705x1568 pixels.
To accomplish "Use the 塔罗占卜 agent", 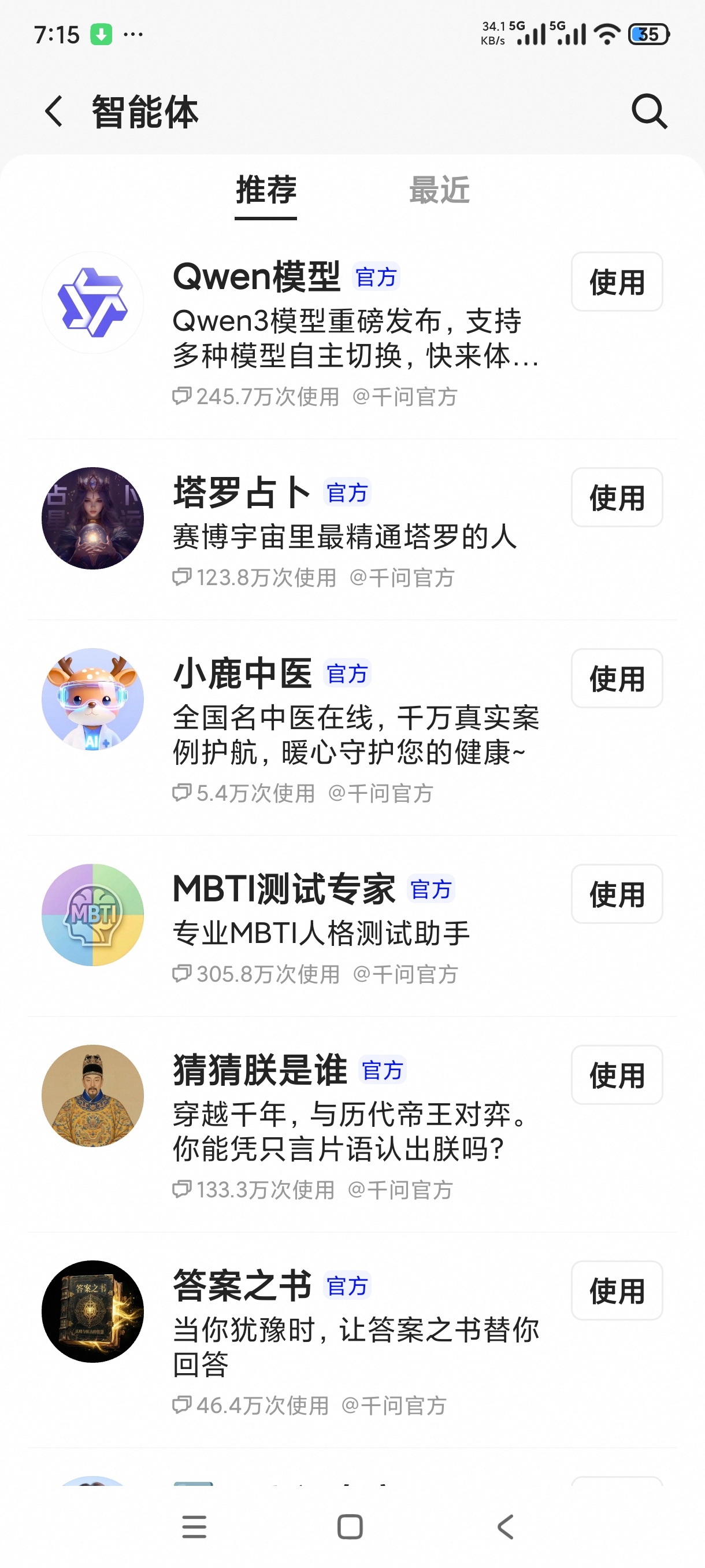I will [617, 497].
